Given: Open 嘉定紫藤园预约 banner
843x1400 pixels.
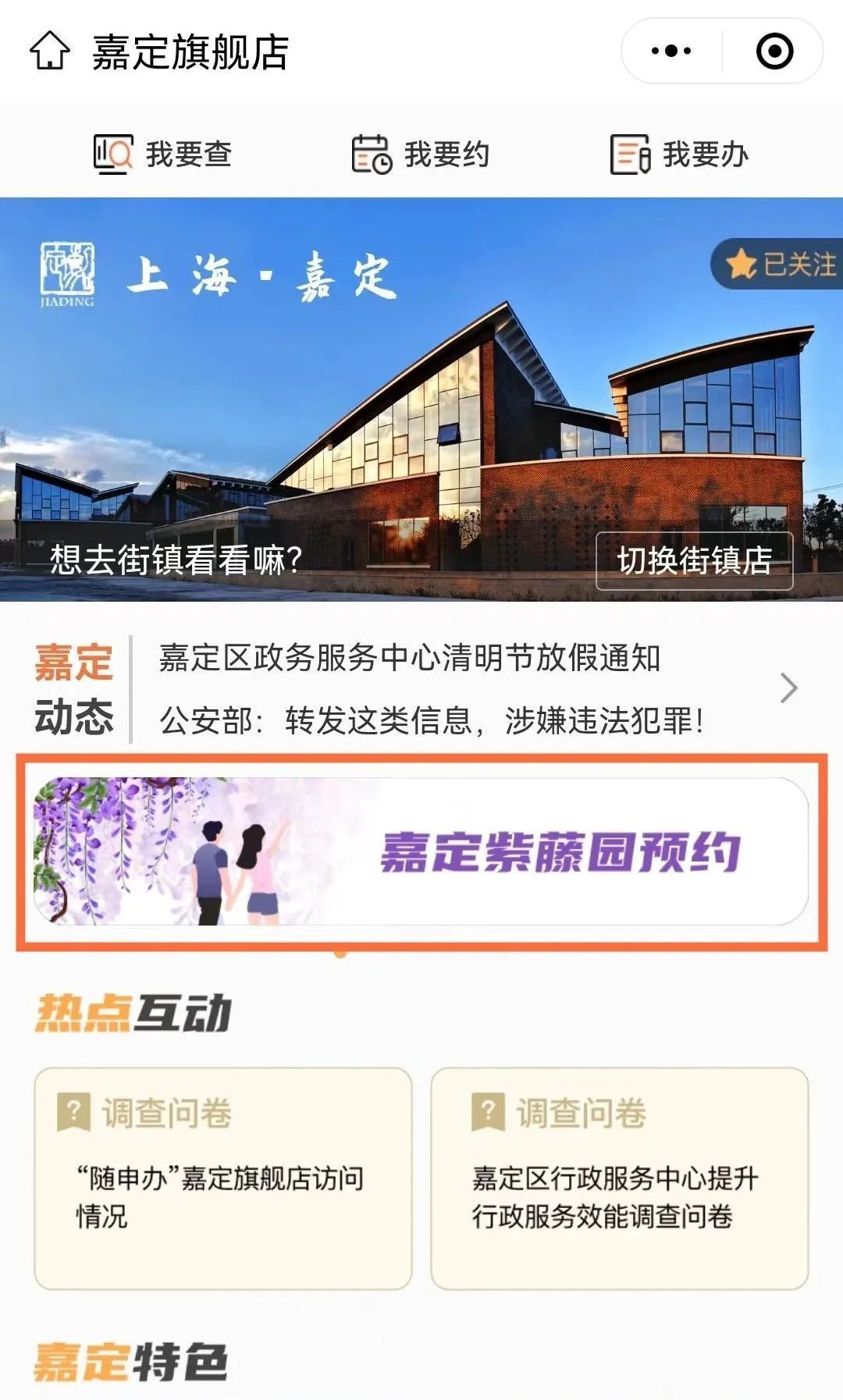Looking at the screenshot, I should click(421, 851).
